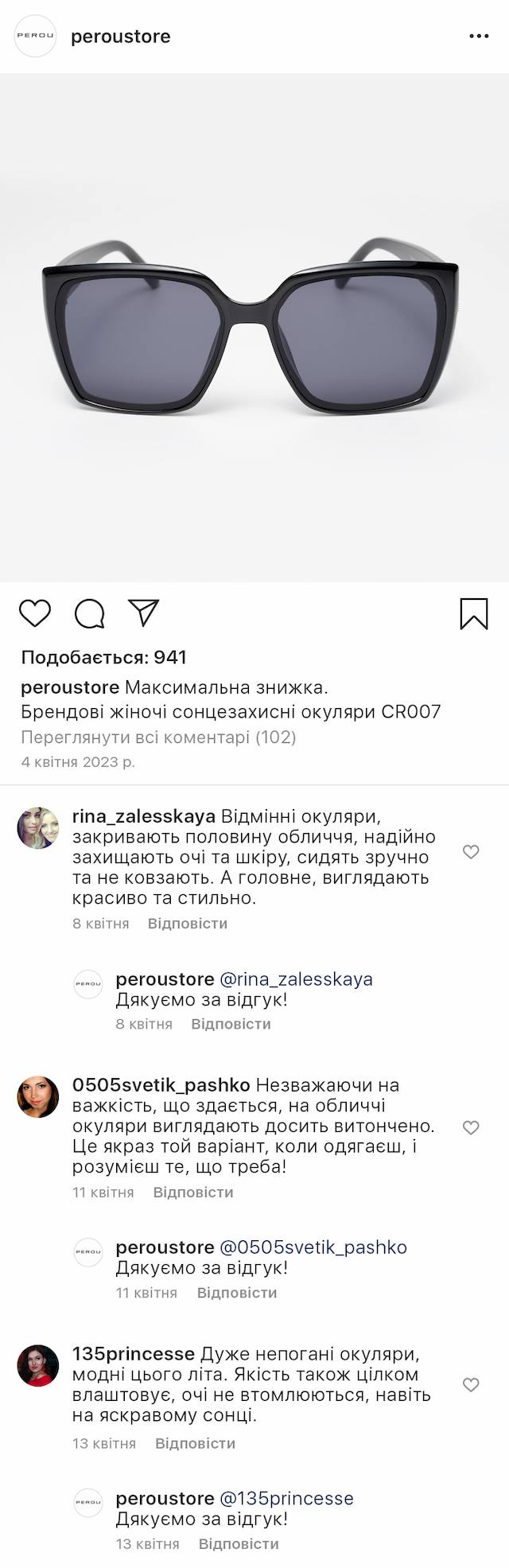This screenshot has width=509, height=1568.
Task: Reply to rina_zalesskaya's comment
Action: (x=188, y=924)
